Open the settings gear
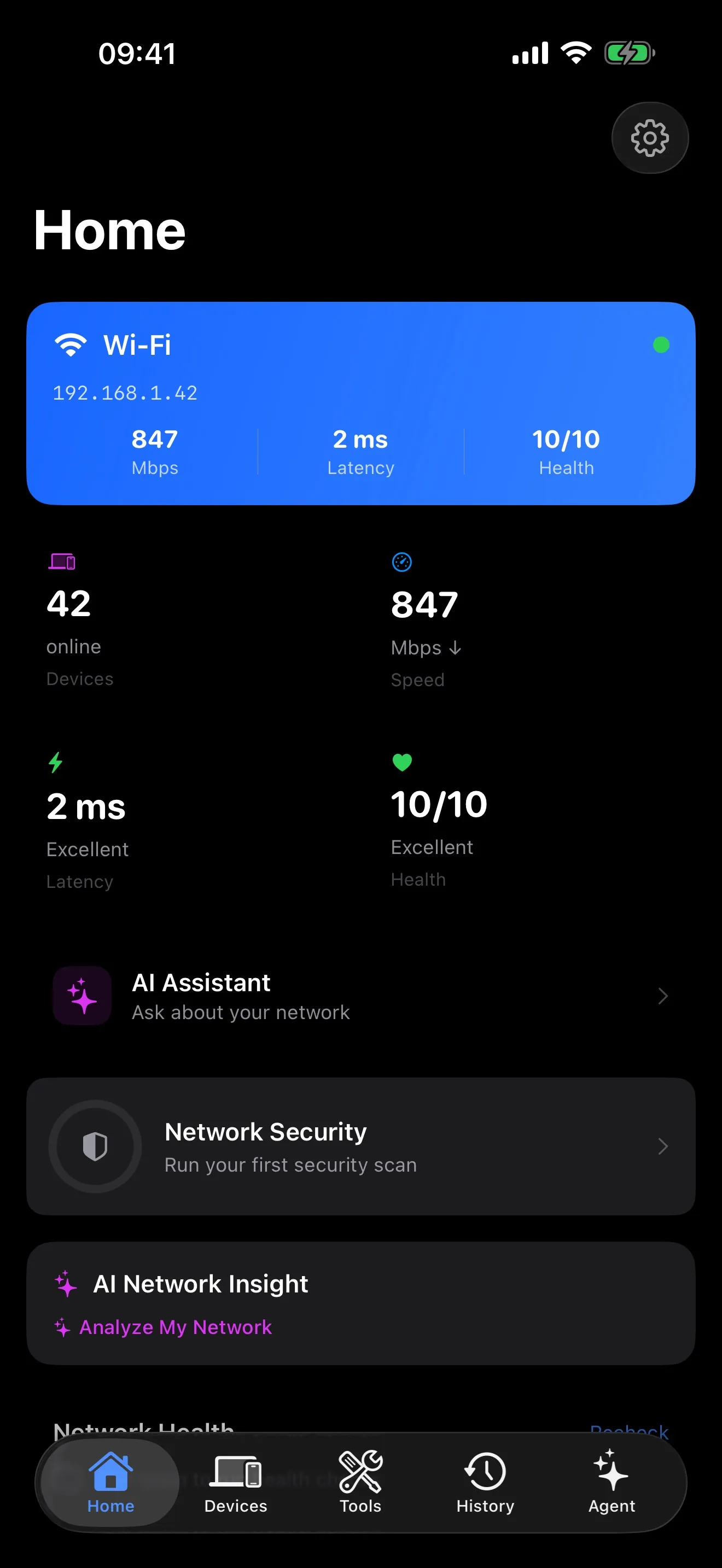722x1568 pixels. click(x=650, y=138)
